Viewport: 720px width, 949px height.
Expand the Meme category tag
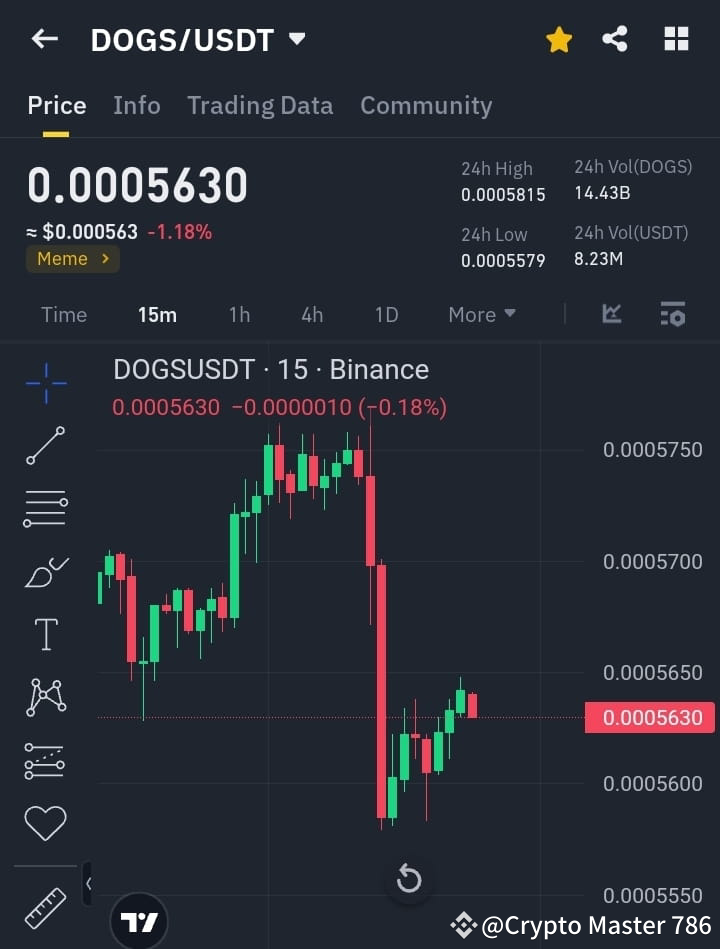[x=72, y=258]
